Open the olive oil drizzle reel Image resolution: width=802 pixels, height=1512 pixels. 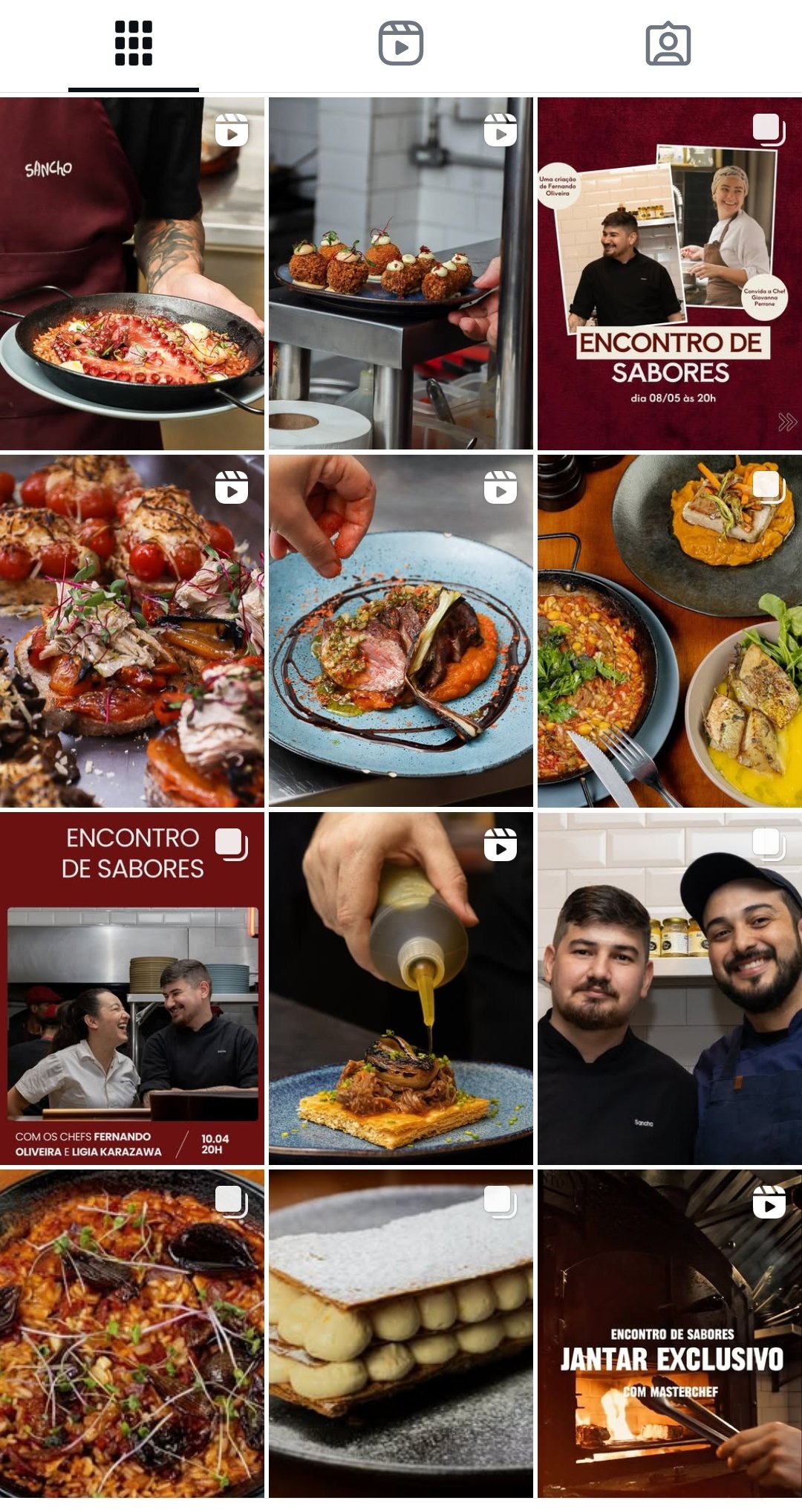click(x=401, y=988)
